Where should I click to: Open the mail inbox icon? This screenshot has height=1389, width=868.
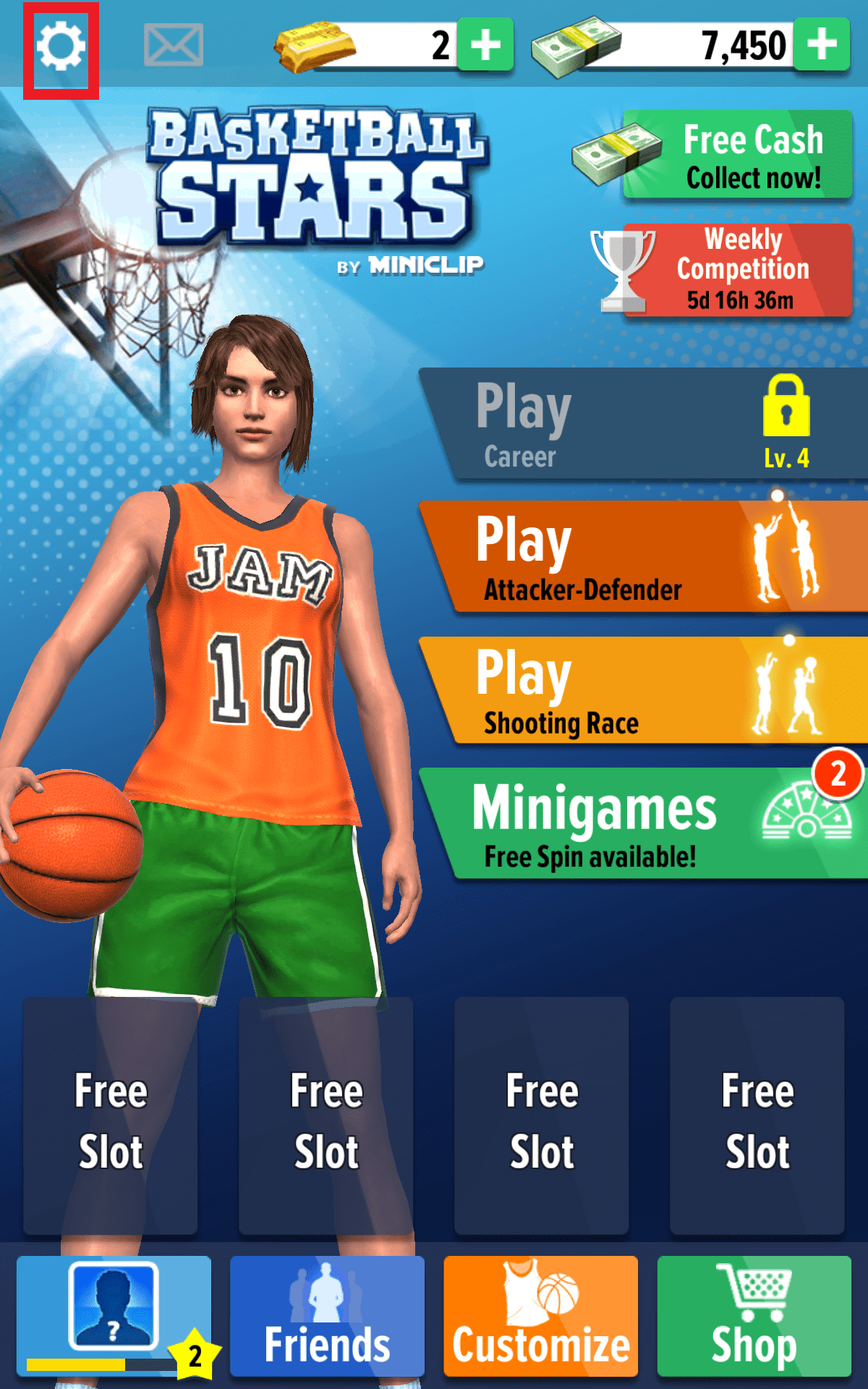click(x=172, y=45)
